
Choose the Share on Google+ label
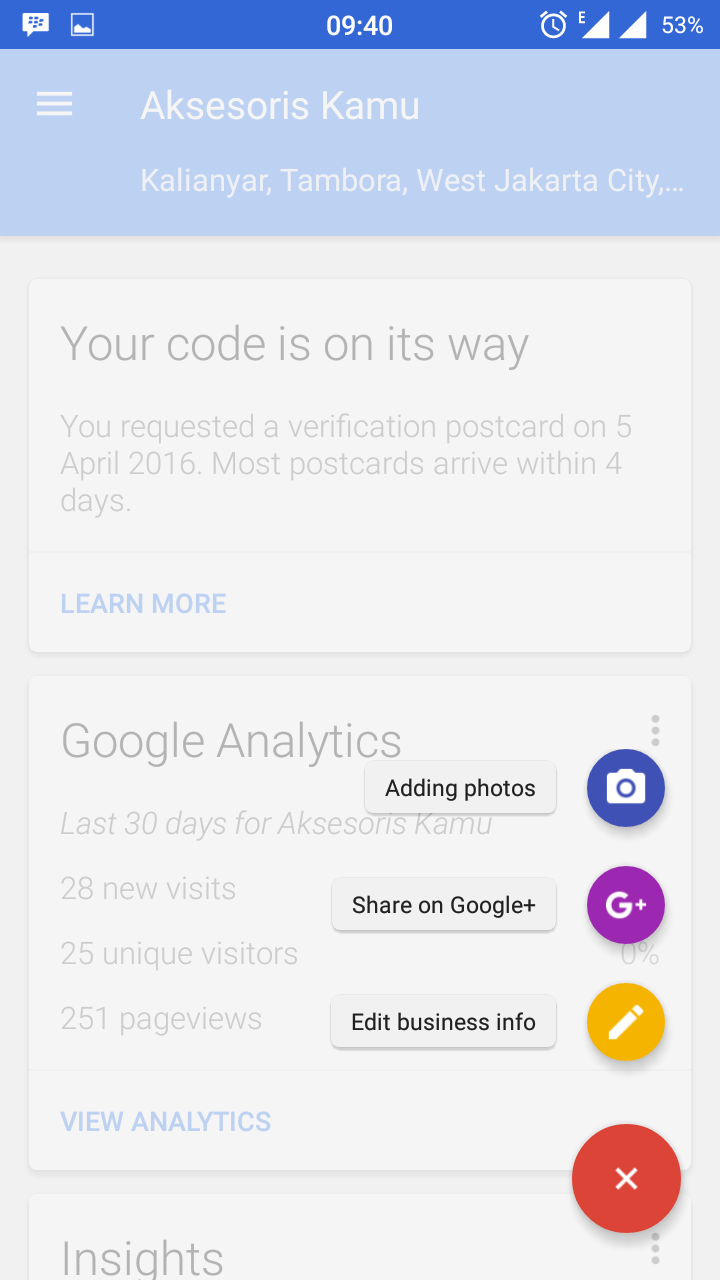(444, 905)
